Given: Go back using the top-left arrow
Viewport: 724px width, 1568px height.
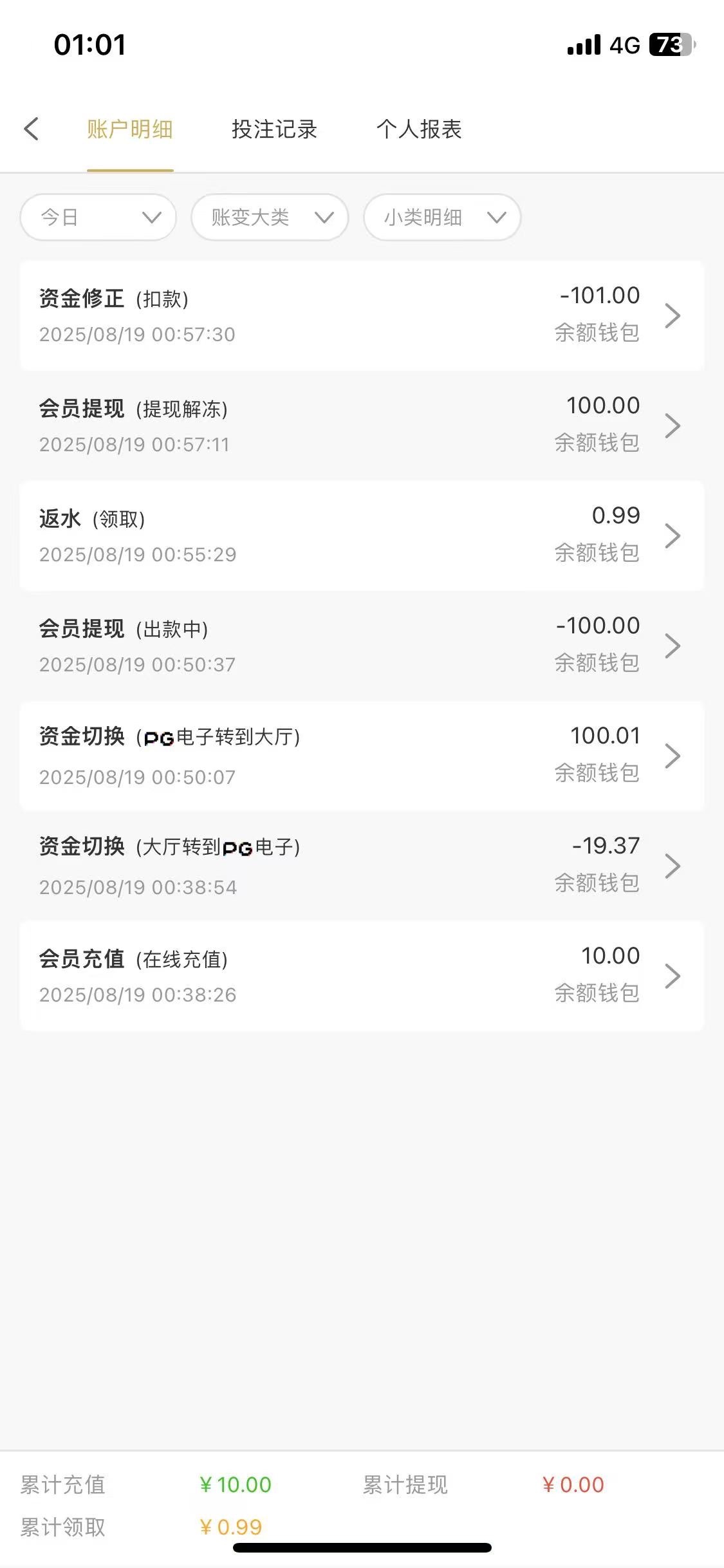Looking at the screenshot, I should 32,129.
